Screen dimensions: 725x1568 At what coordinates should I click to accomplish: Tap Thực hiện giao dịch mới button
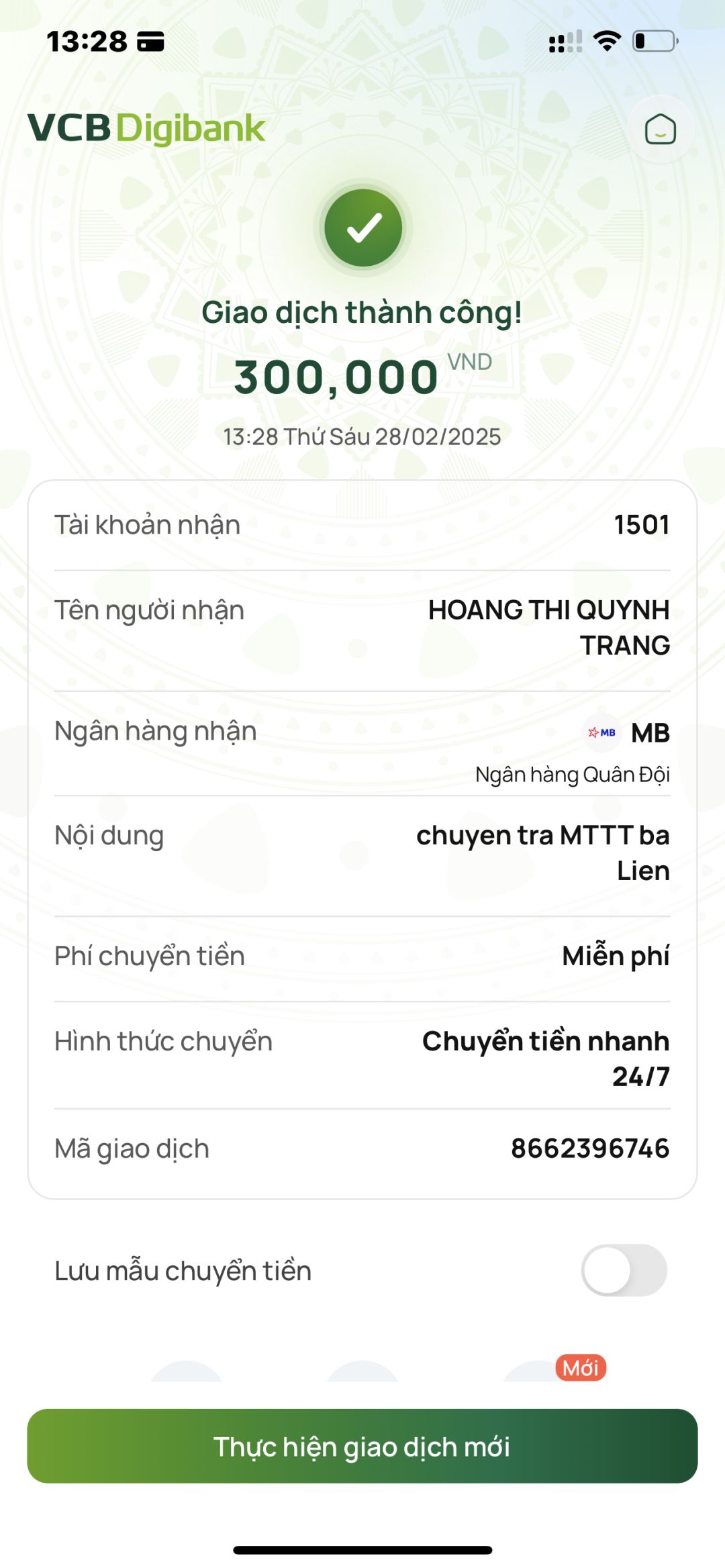[x=362, y=1446]
